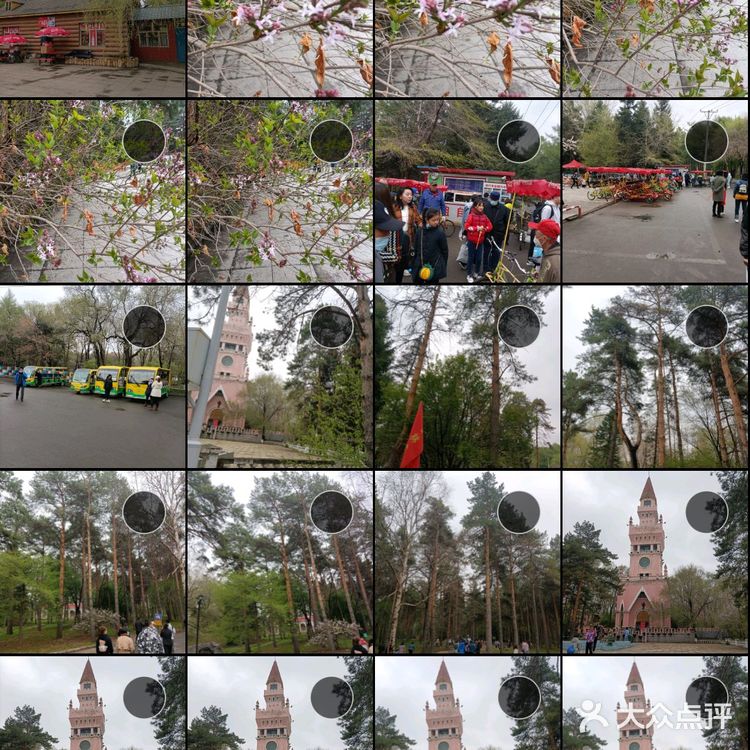
Task: Select the full pink clock tower photo
Action: pyautogui.click(x=706, y=512)
